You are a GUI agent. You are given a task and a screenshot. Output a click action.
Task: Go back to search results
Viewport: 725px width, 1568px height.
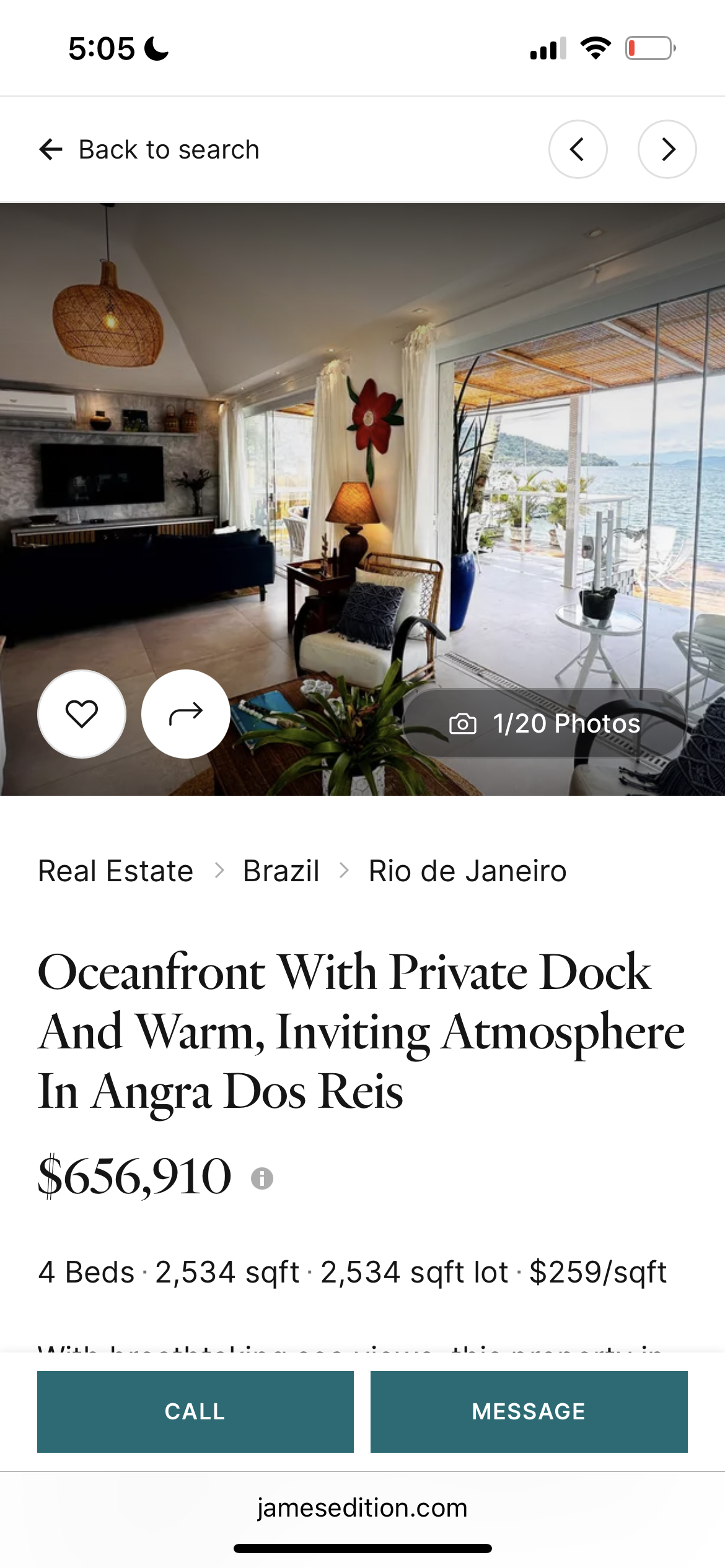[x=149, y=150]
